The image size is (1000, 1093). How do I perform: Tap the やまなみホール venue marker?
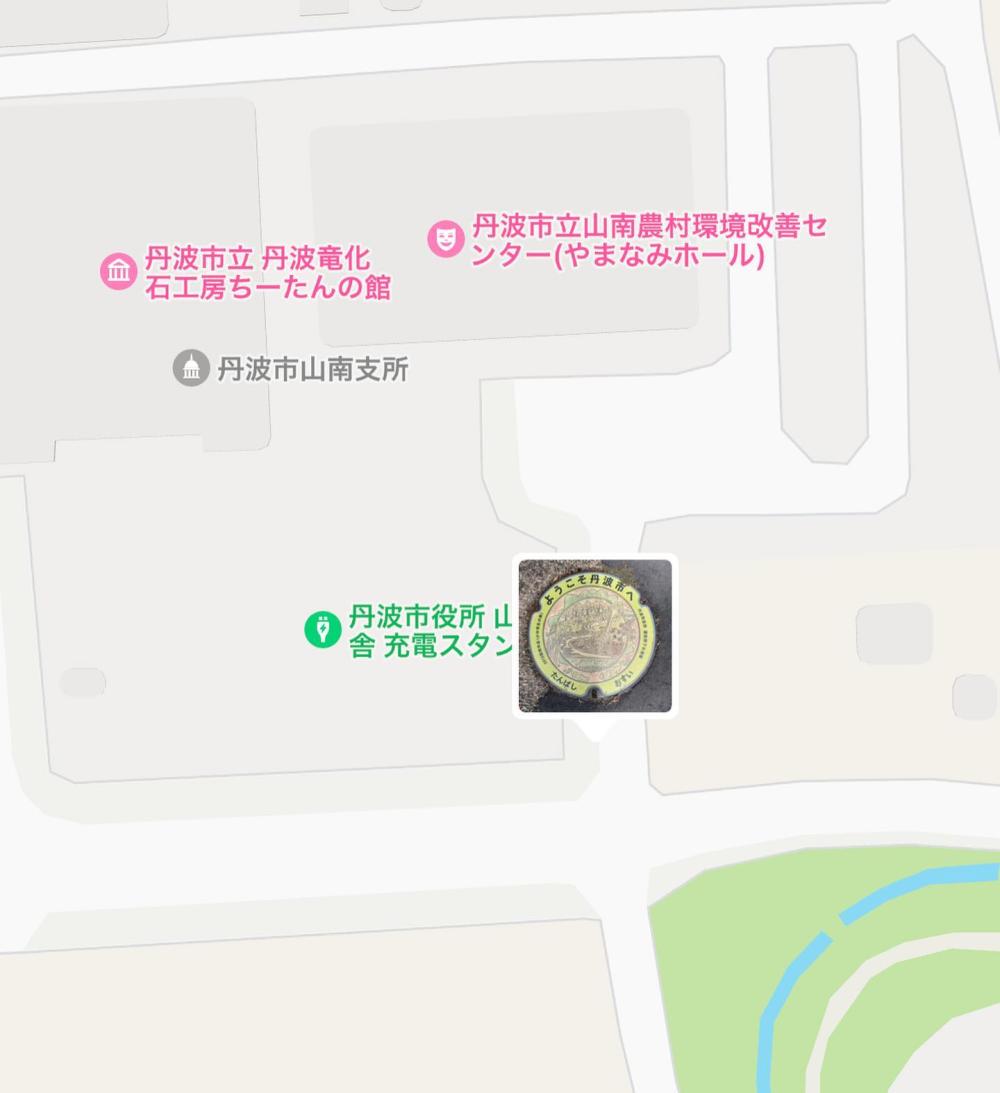[444, 238]
